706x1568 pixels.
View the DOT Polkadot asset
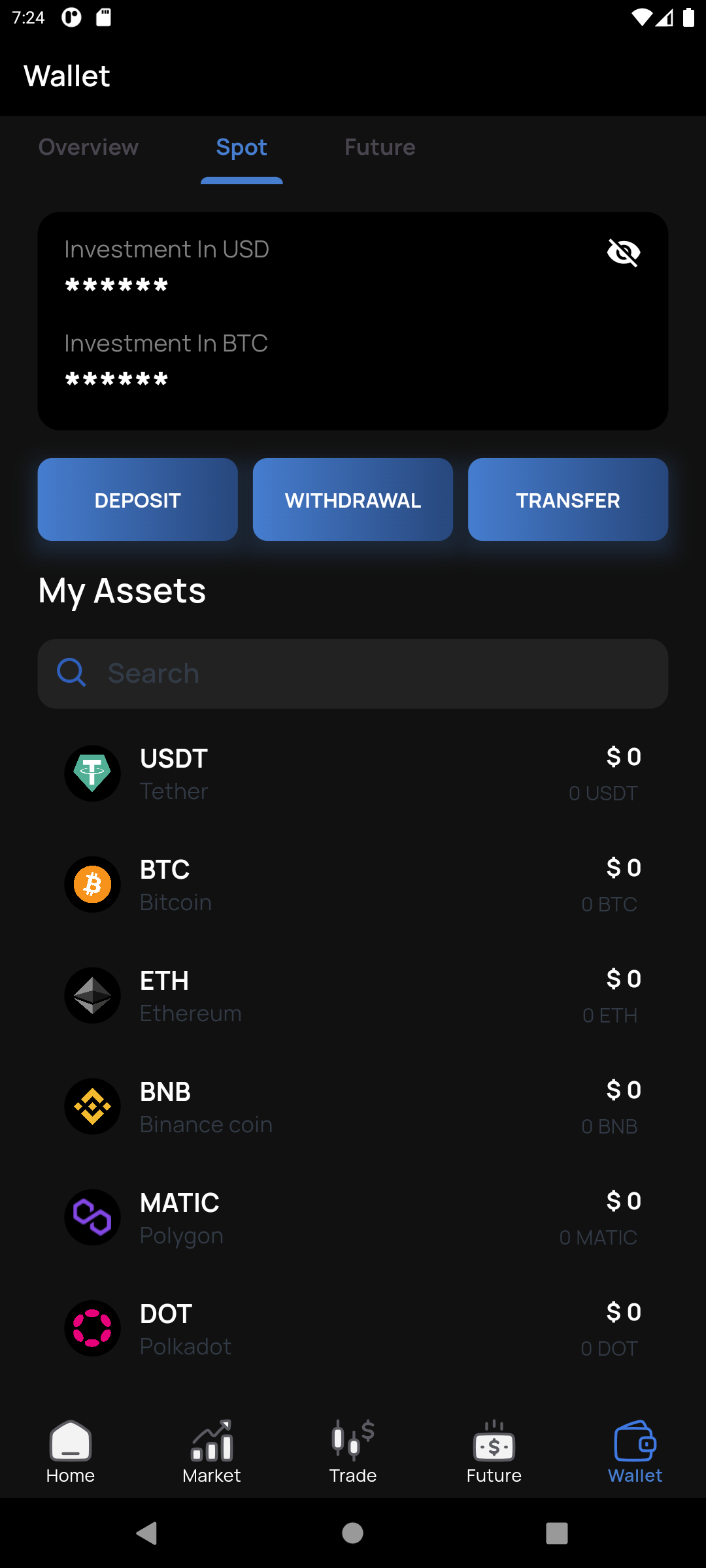pos(353,1330)
